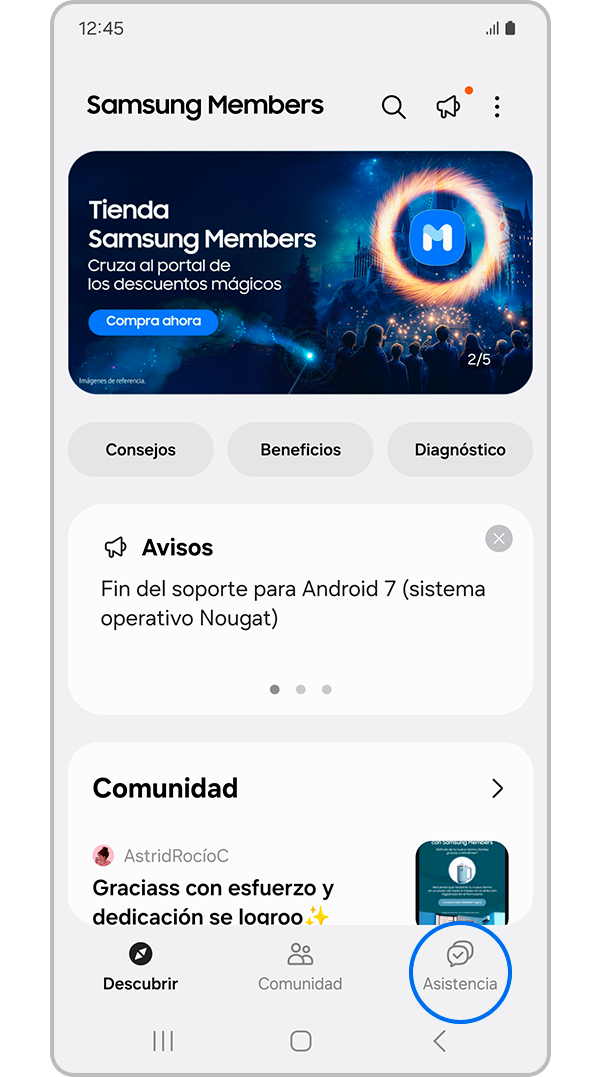Open the announcements megaphone icon

pos(448,107)
